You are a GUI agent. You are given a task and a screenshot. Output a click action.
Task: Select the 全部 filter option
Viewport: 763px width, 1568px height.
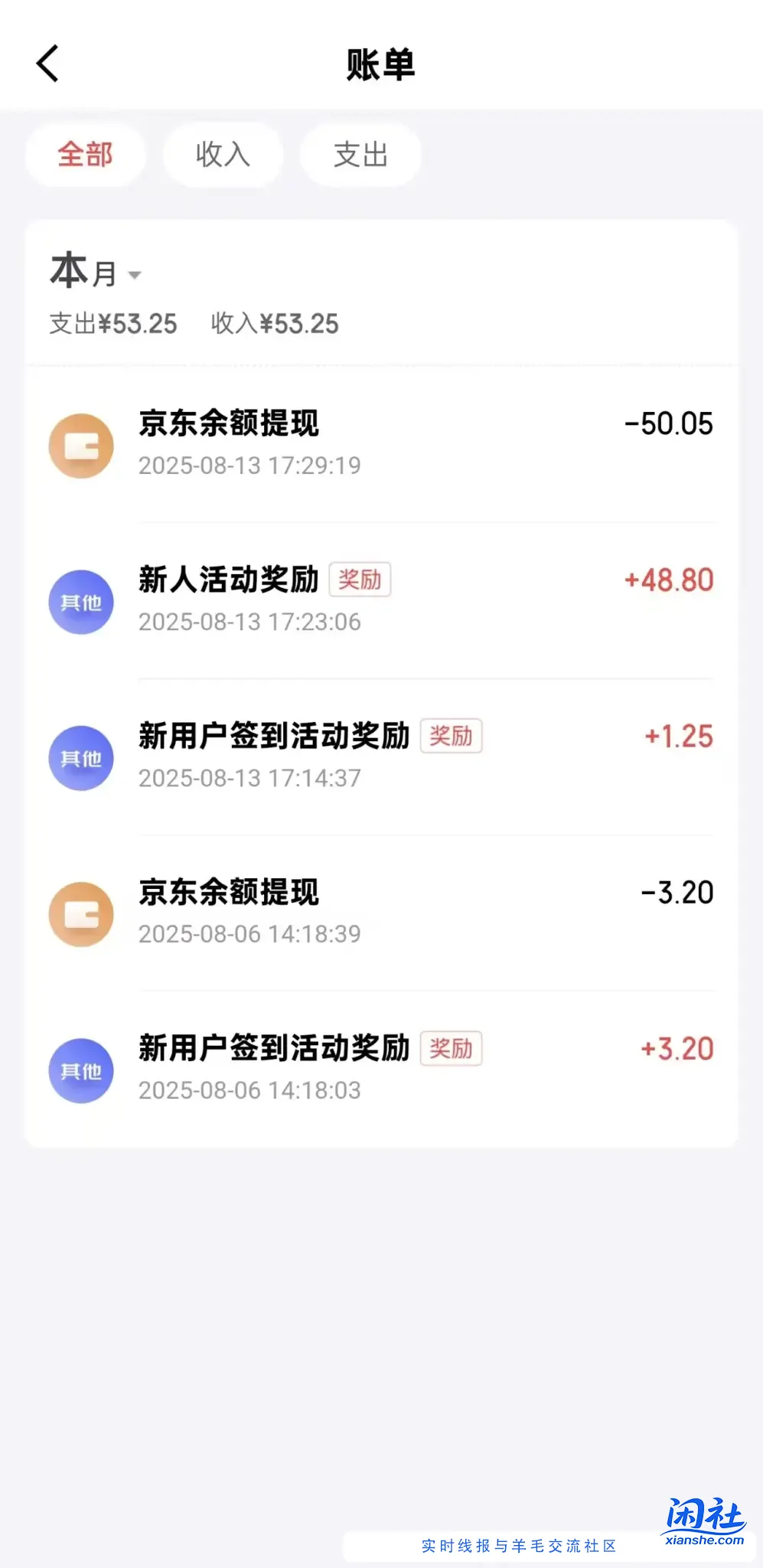[x=84, y=155]
